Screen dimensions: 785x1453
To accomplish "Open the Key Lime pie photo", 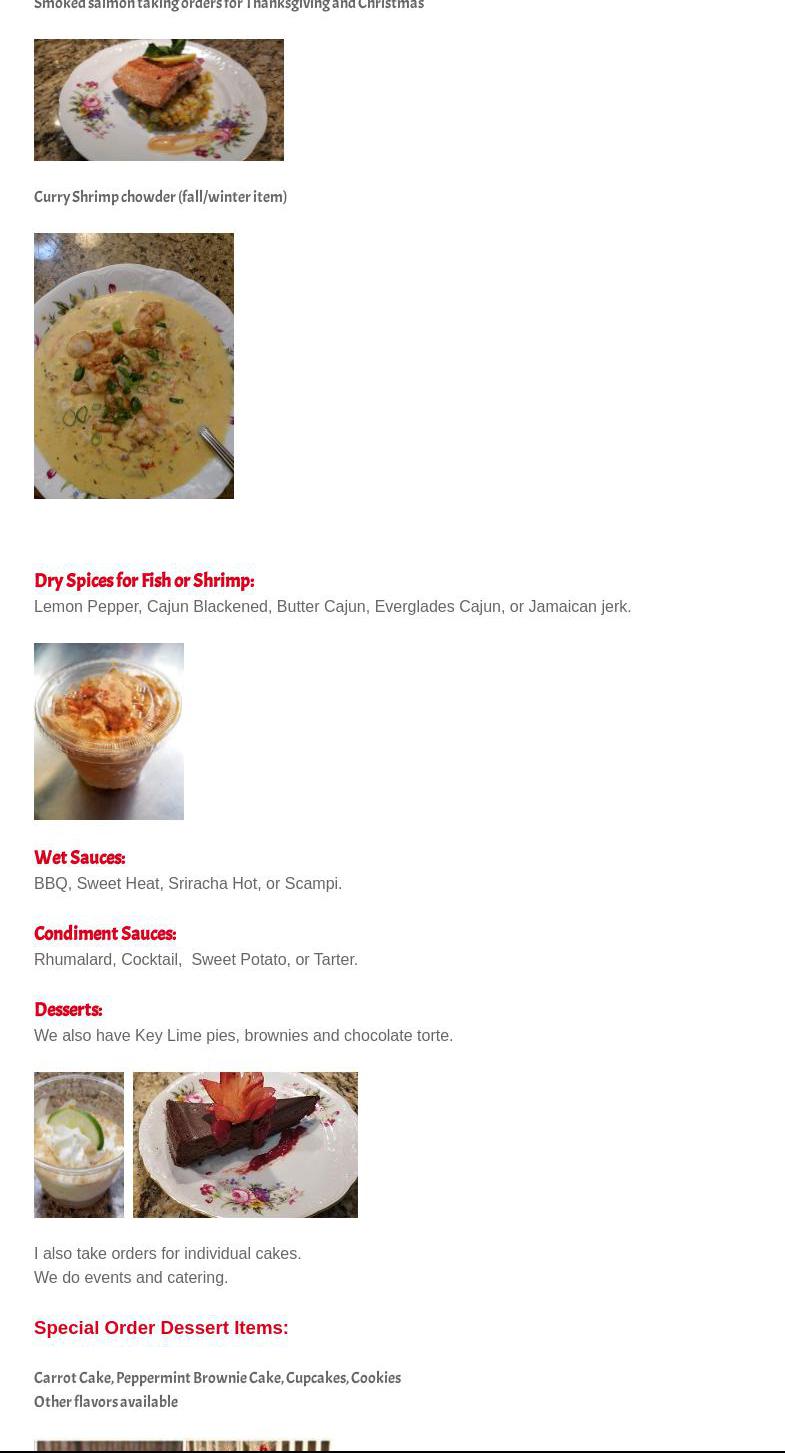I will (79, 1145).
